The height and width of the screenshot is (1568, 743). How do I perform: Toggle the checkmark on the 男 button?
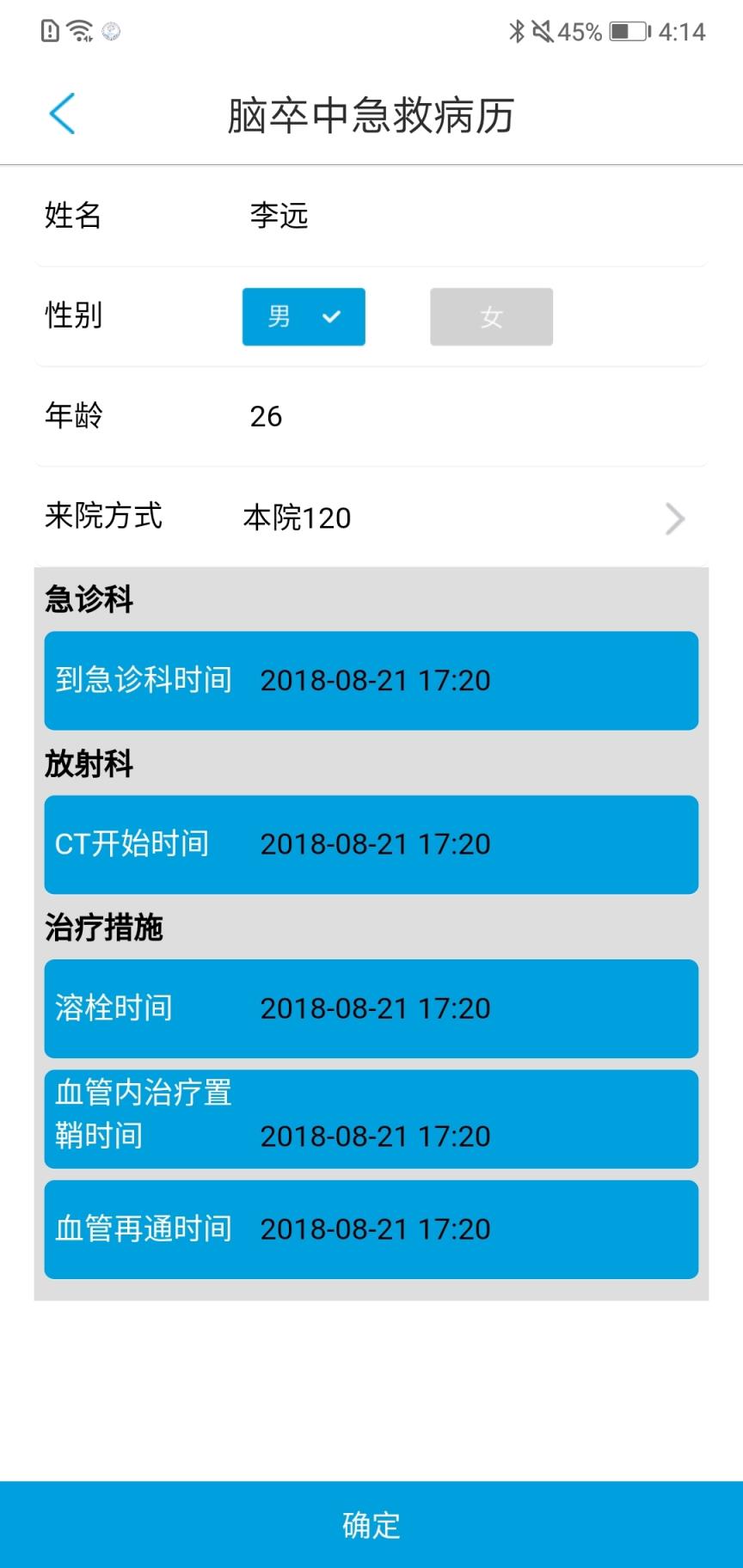331,316
